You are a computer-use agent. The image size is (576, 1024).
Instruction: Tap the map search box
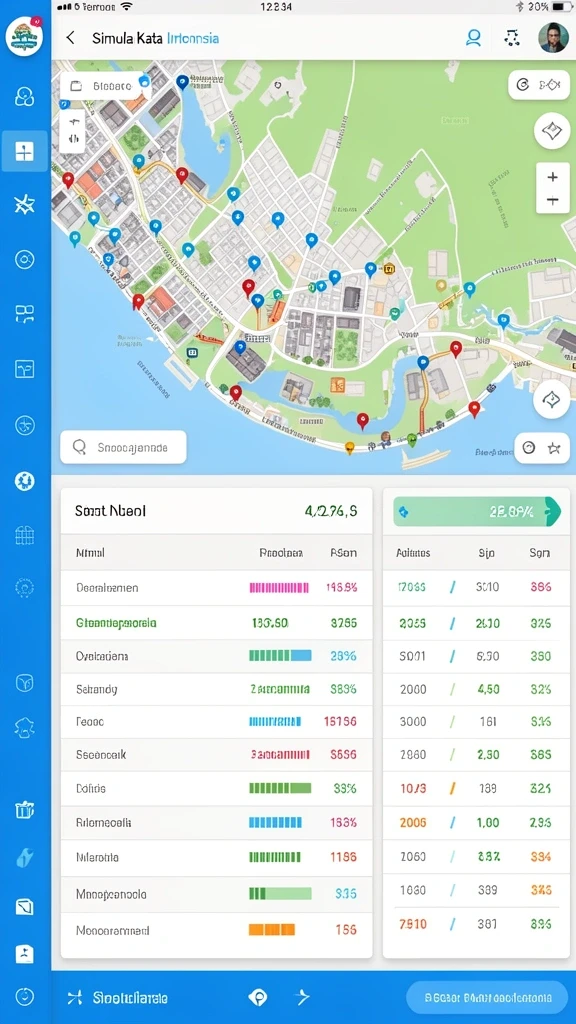point(123,447)
